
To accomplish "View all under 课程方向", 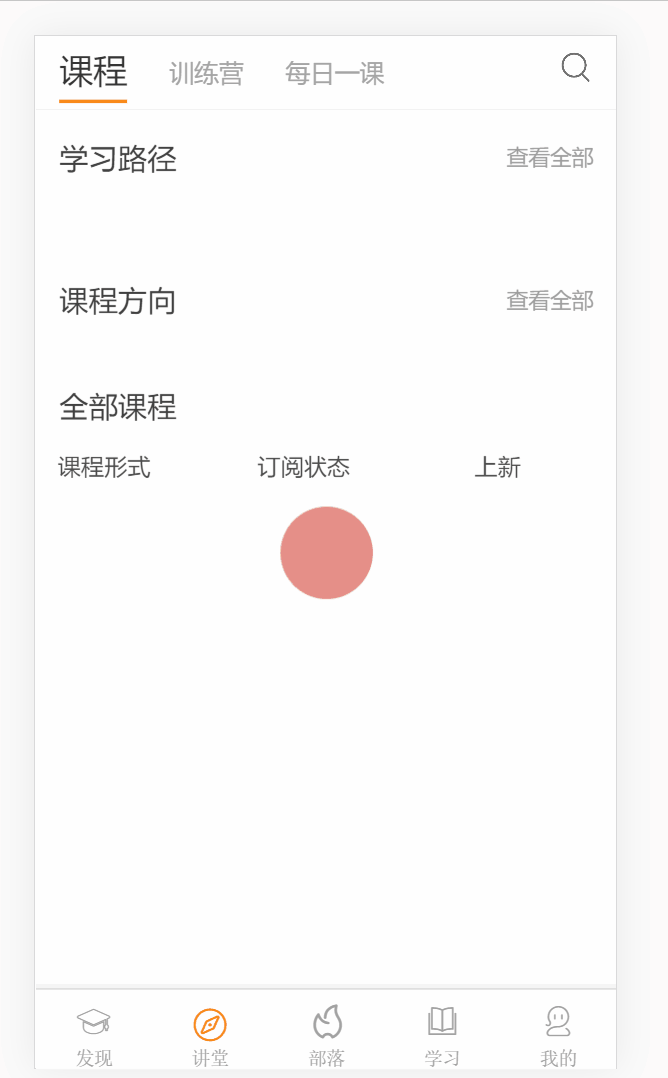I will 550,300.
